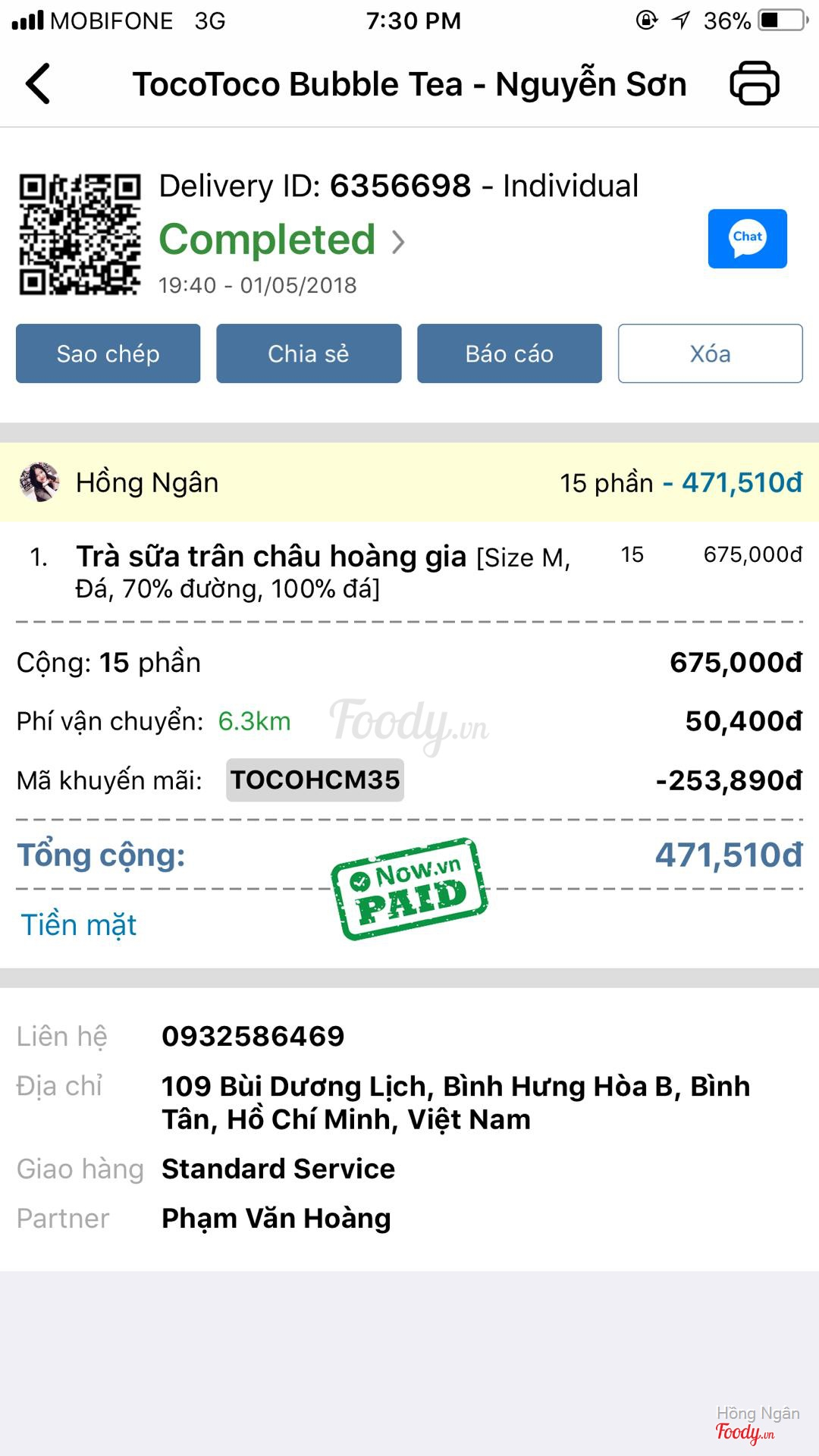819x1456 pixels.
Task: Report the order with Báo cáo
Action: coord(509,353)
